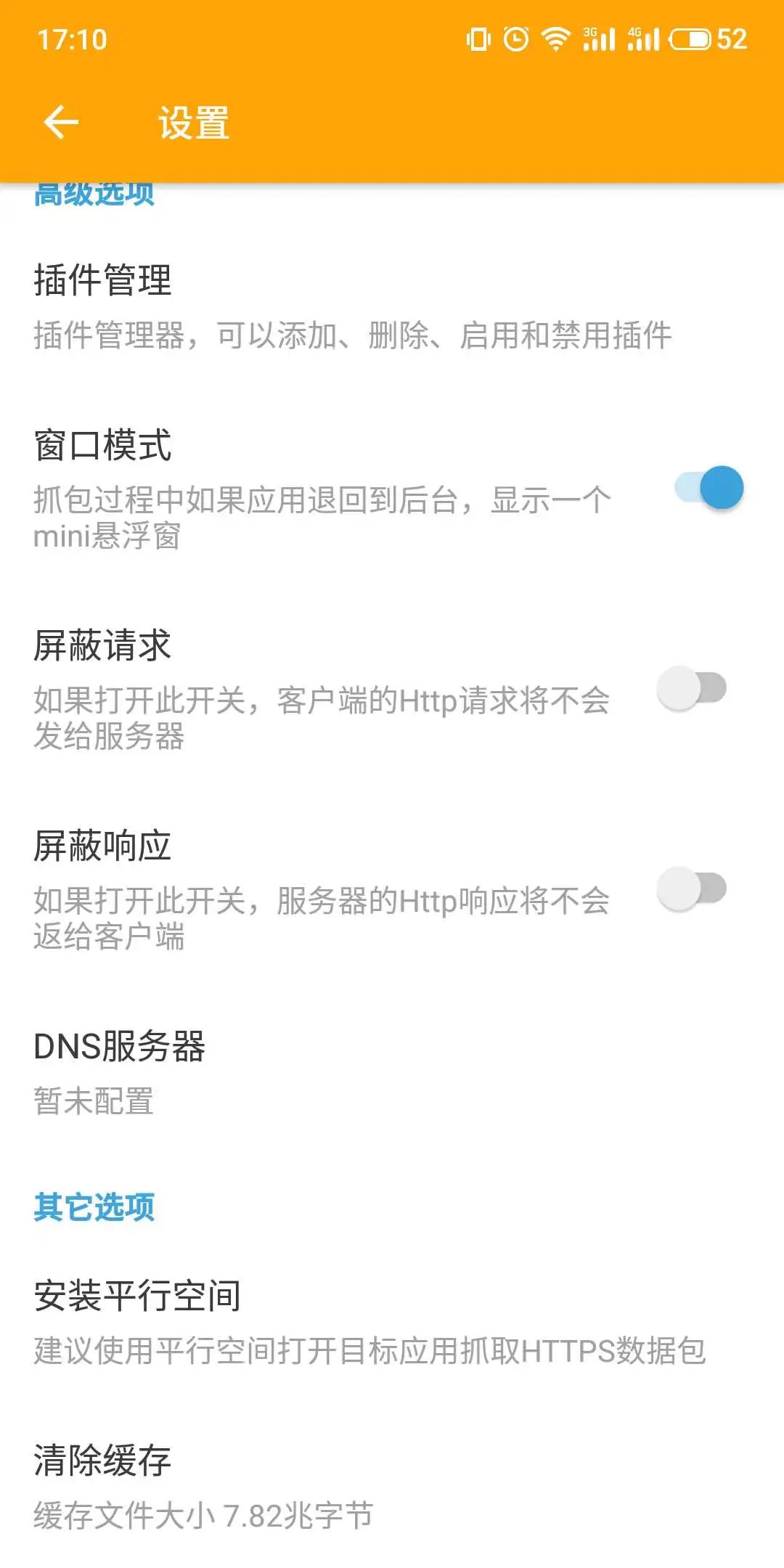Viewport: 784px width, 1568px height.
Task: Open 插件管理 plugin manager
Action: (352, 306)
